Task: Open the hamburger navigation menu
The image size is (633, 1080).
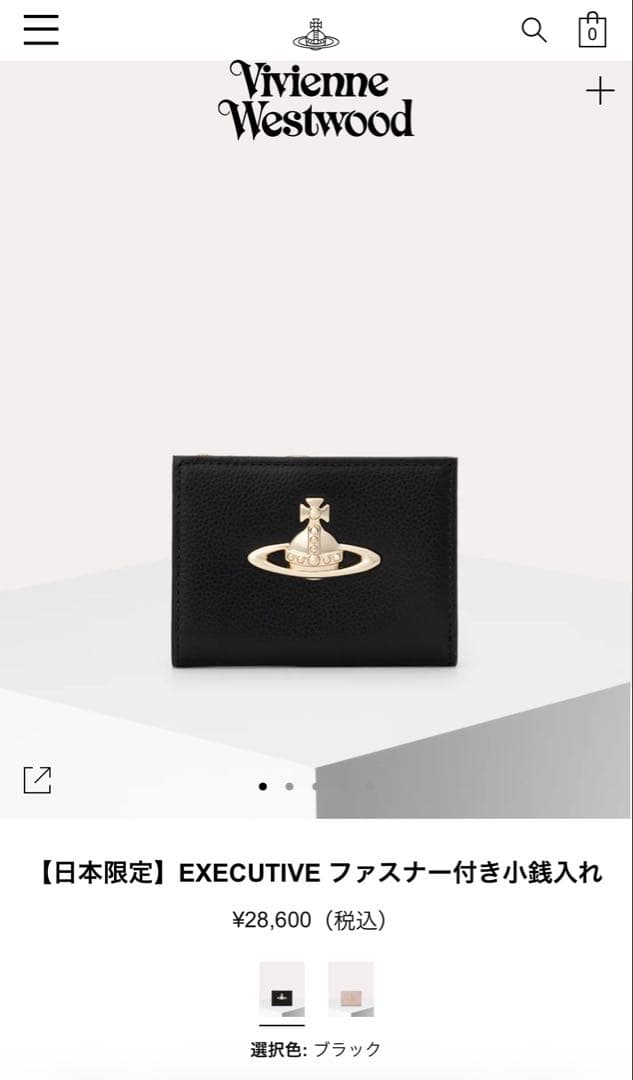Action: point(41,30)
